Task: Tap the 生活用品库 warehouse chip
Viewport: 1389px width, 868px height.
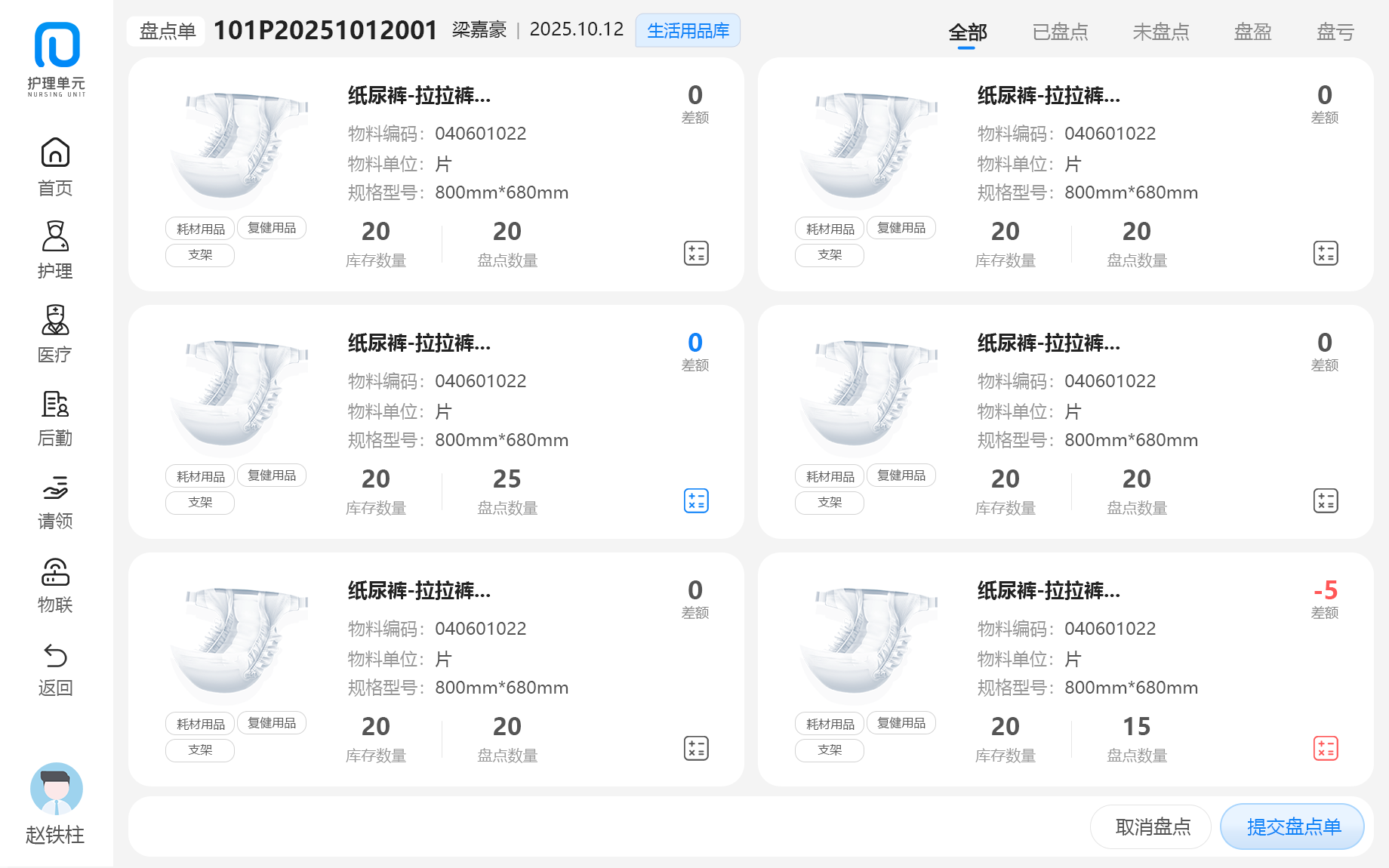Action: pyautogui.click(x=688, y=31)
